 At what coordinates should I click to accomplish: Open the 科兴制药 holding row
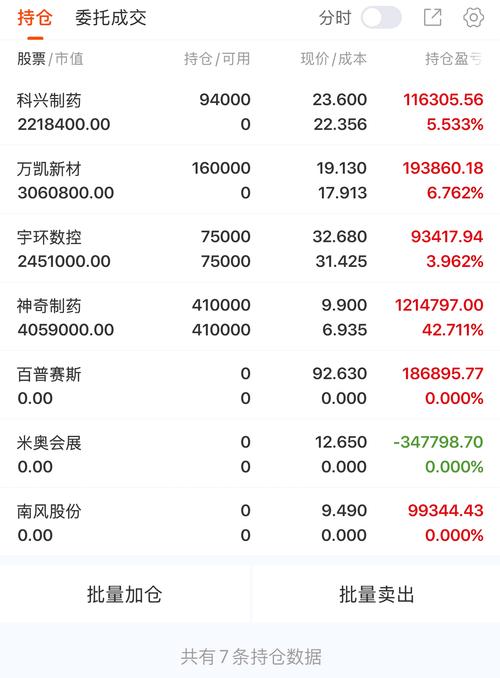tap(250, 112)
